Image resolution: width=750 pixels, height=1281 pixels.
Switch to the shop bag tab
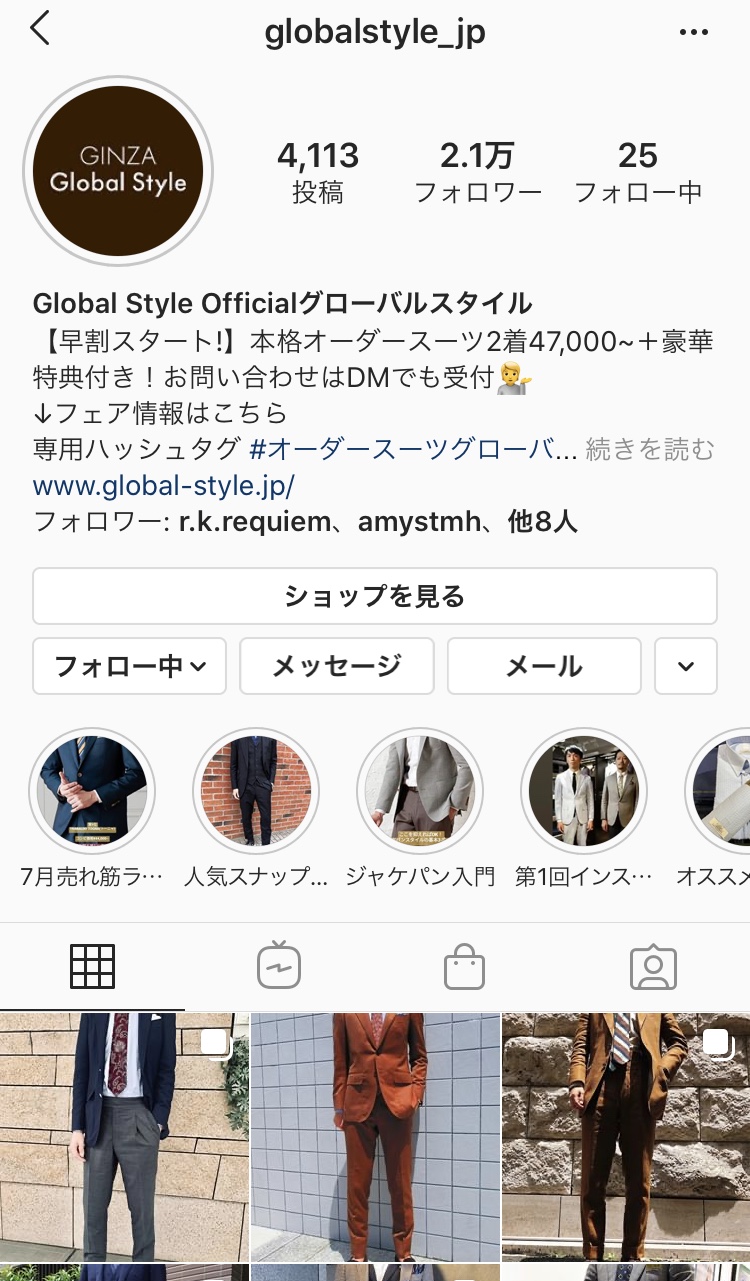[x=464, y=967]
